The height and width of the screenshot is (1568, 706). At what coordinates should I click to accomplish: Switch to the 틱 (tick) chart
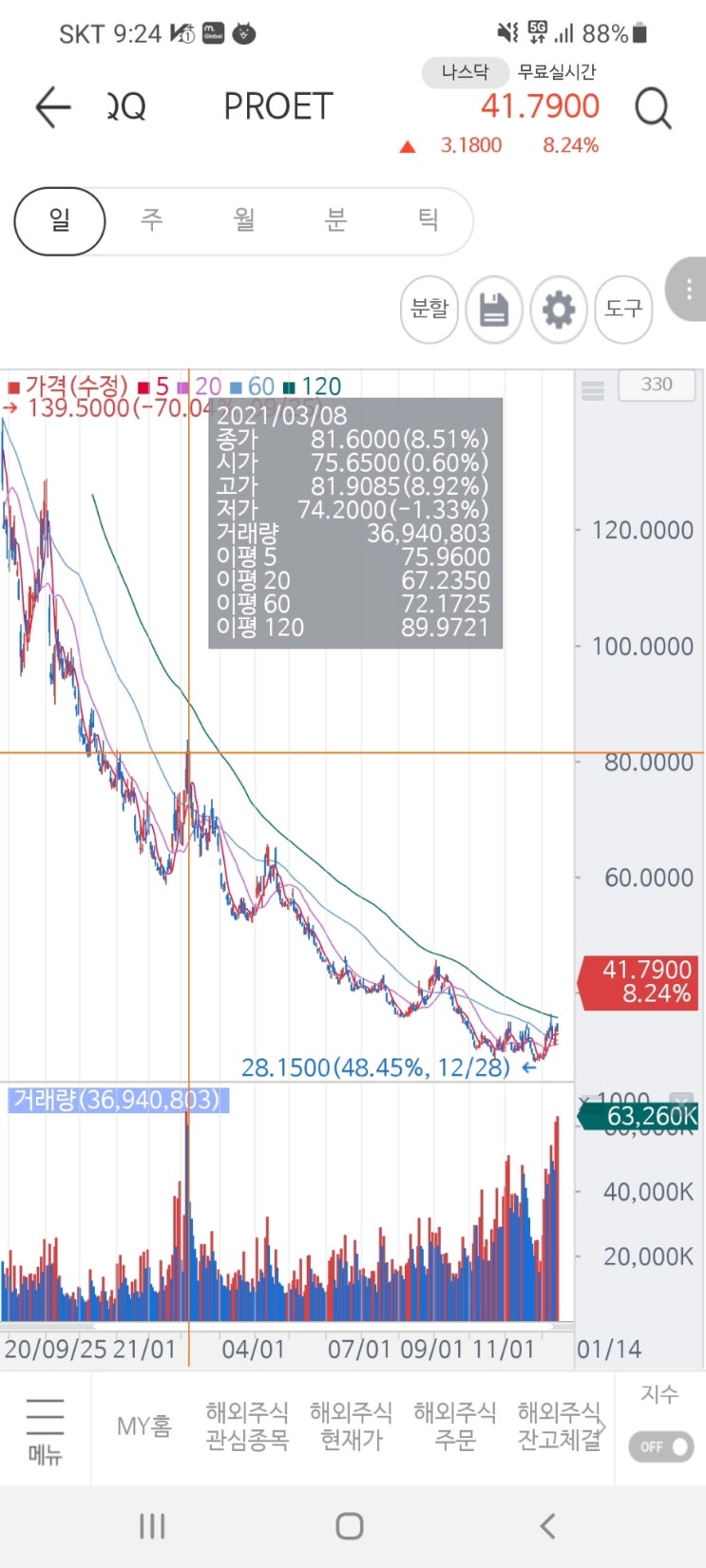428,221
